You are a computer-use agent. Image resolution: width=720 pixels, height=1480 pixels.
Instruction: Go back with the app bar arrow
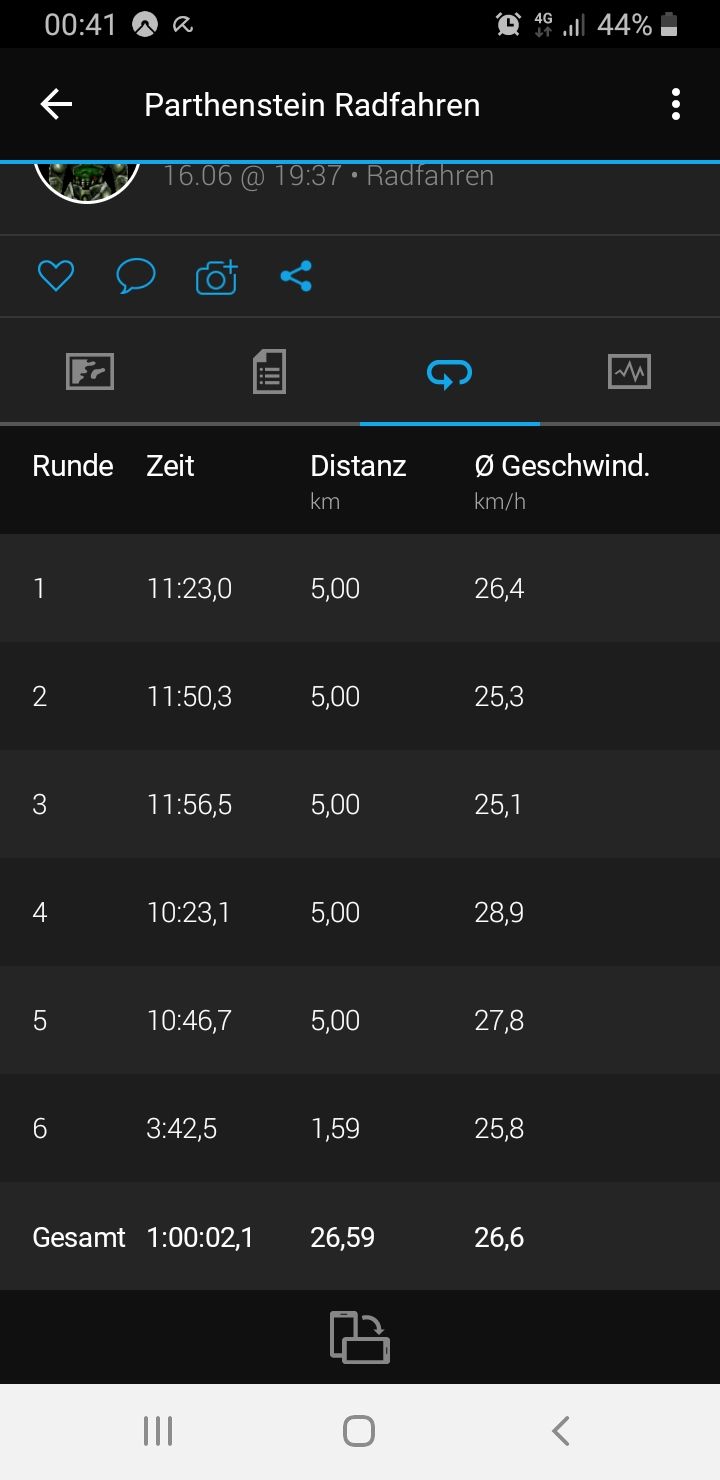(56, 104)
